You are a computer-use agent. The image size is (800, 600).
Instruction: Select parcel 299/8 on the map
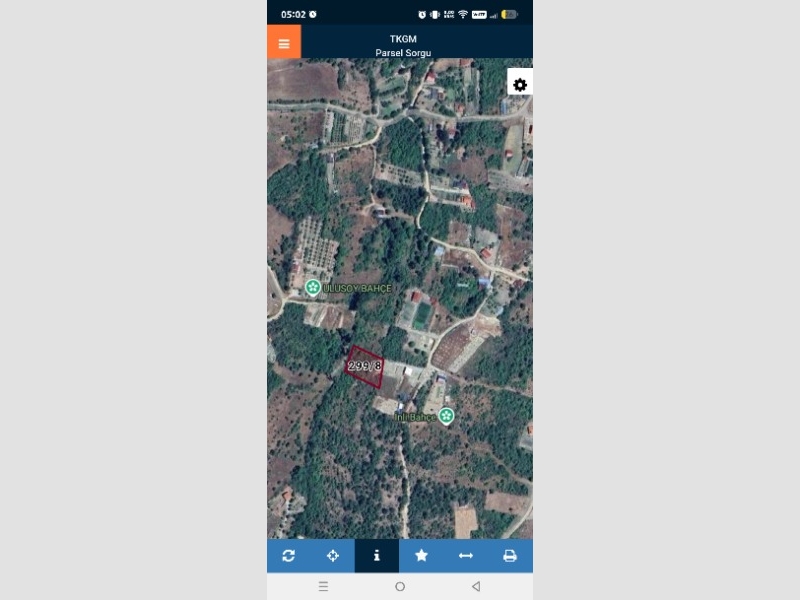(x=365, y=366)
